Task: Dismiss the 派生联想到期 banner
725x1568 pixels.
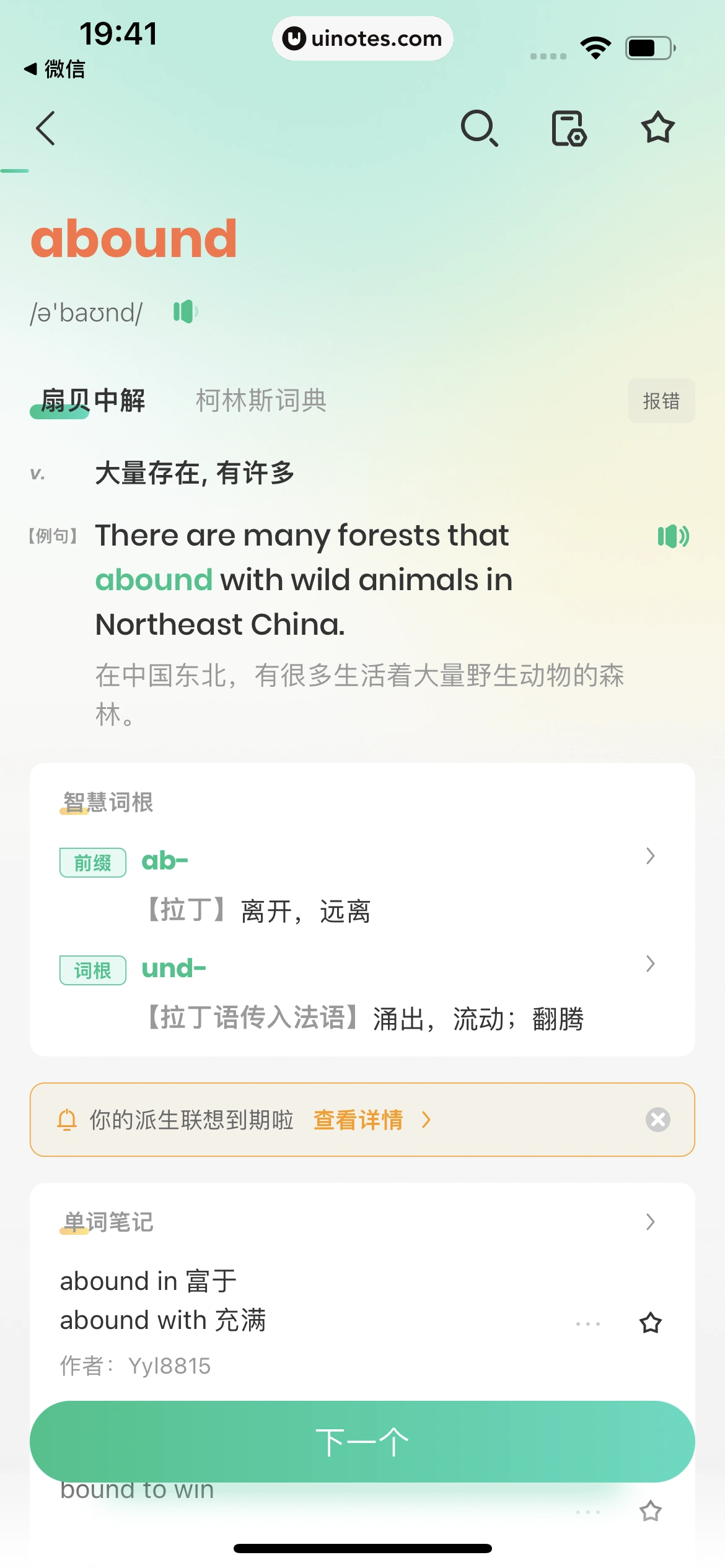Action: pyautogui.click(x=657, y=1120)
